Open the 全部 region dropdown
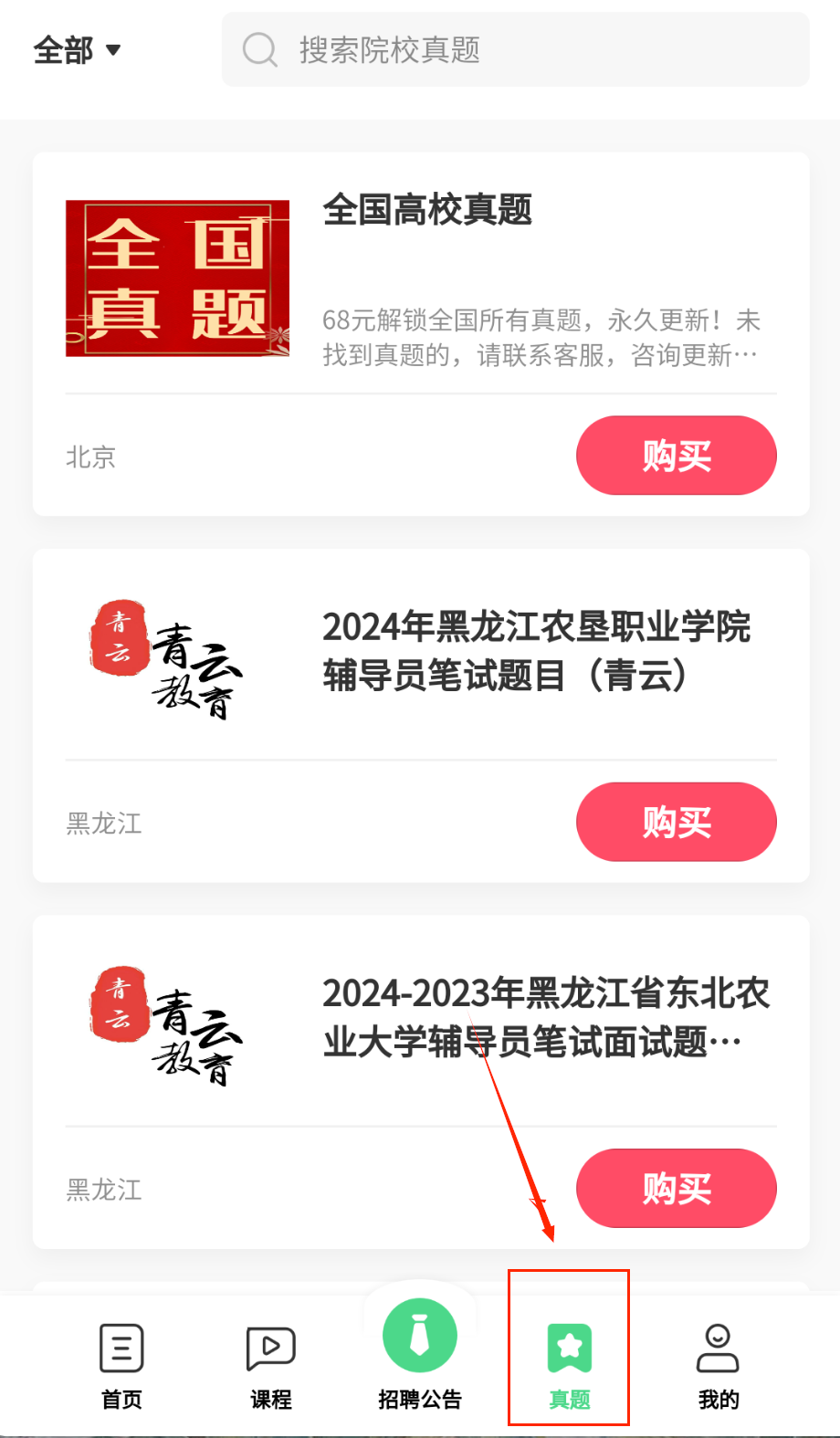This screenshot has height=1438, width=840. [x=77, y=50]
